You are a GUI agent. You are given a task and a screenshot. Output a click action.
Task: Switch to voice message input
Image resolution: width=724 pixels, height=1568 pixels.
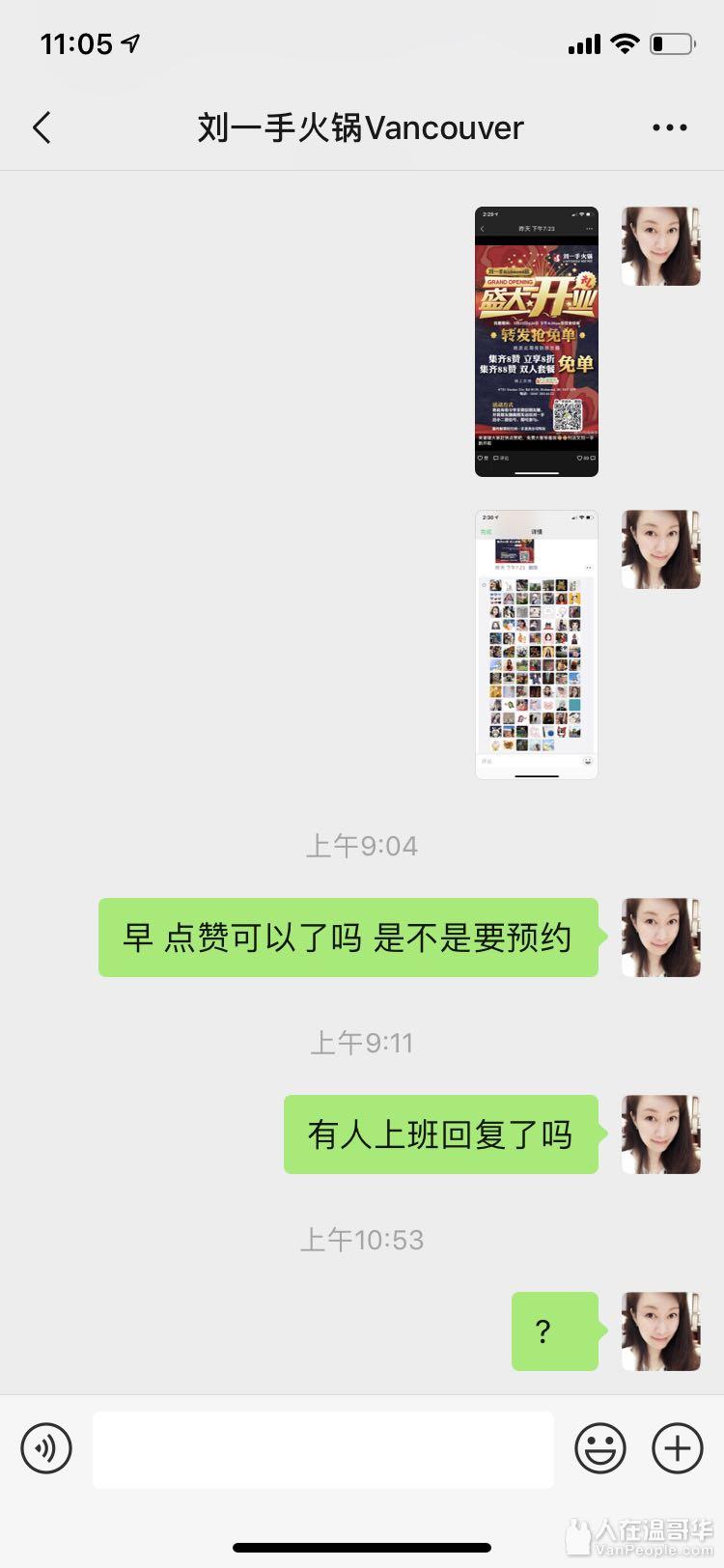(46, 1448)
